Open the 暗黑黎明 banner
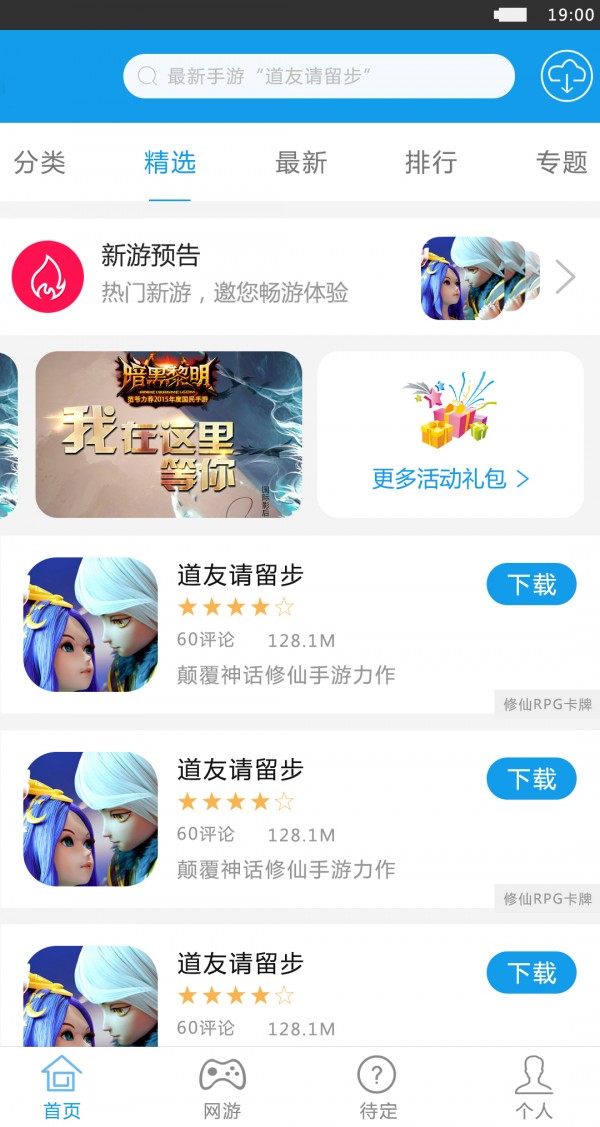Screen dimensions: 600x1127 [168, 434]
